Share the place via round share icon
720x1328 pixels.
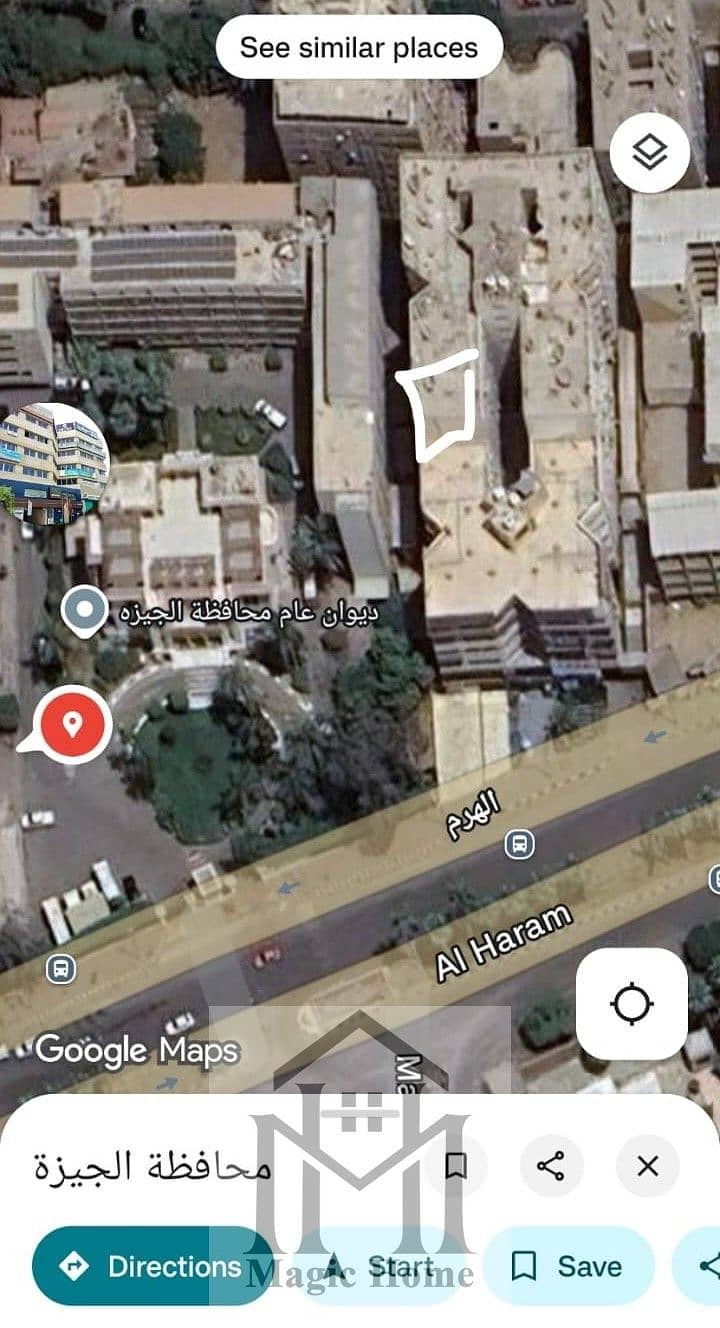point(551,1166)
